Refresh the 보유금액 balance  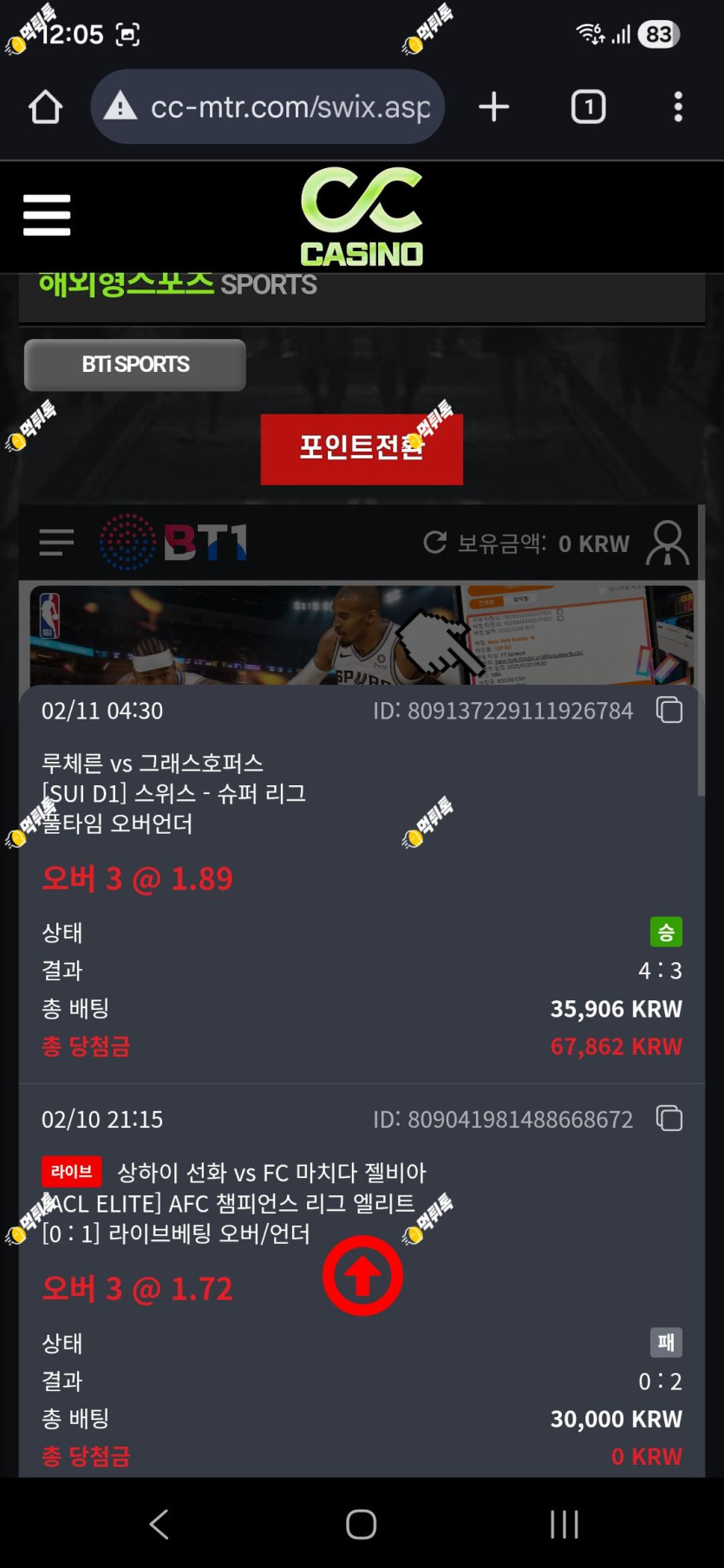[x=434, y=543]
